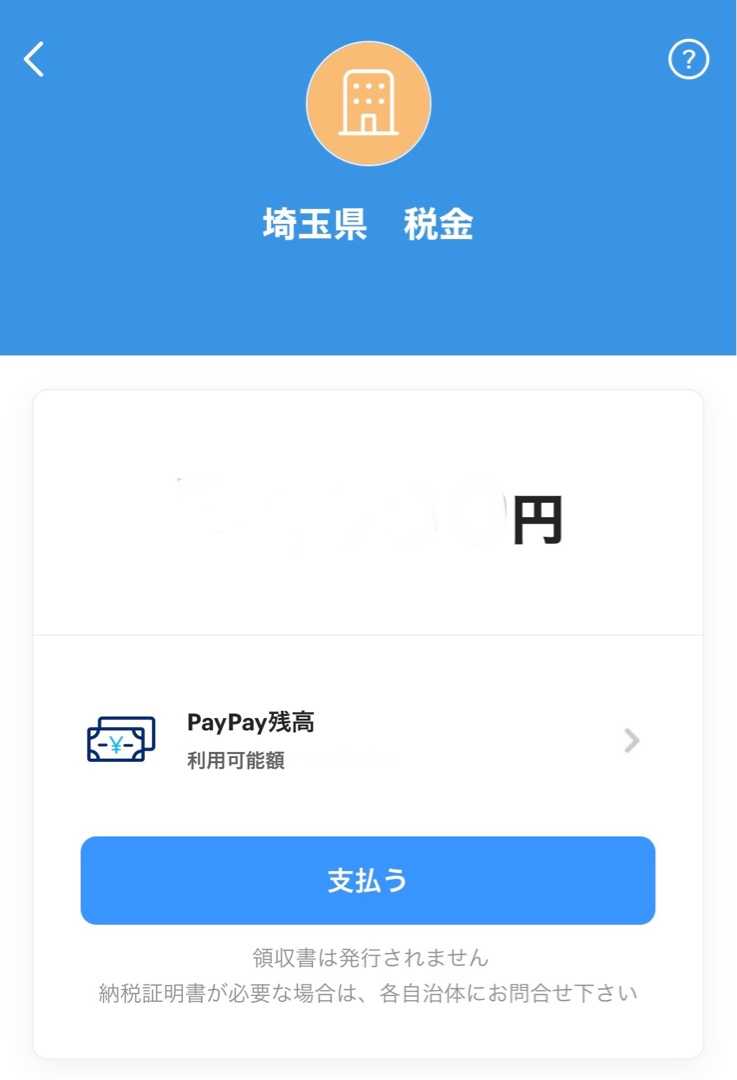Tap the 支払う button to pay
The width and height of the screenshot is (737, 1080).
coord(368,880)
